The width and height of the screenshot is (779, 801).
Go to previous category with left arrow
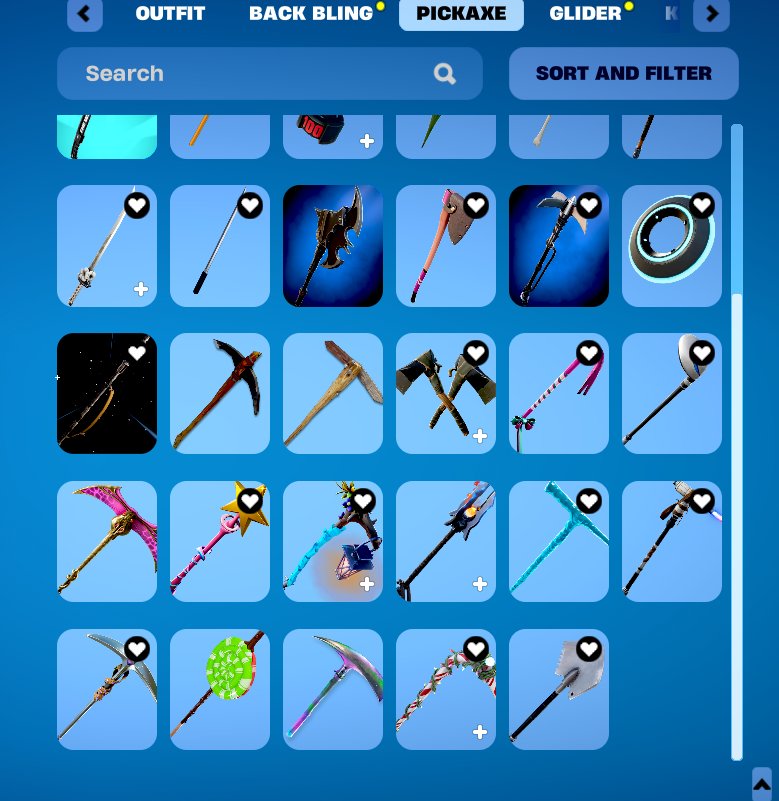point(85,14)
